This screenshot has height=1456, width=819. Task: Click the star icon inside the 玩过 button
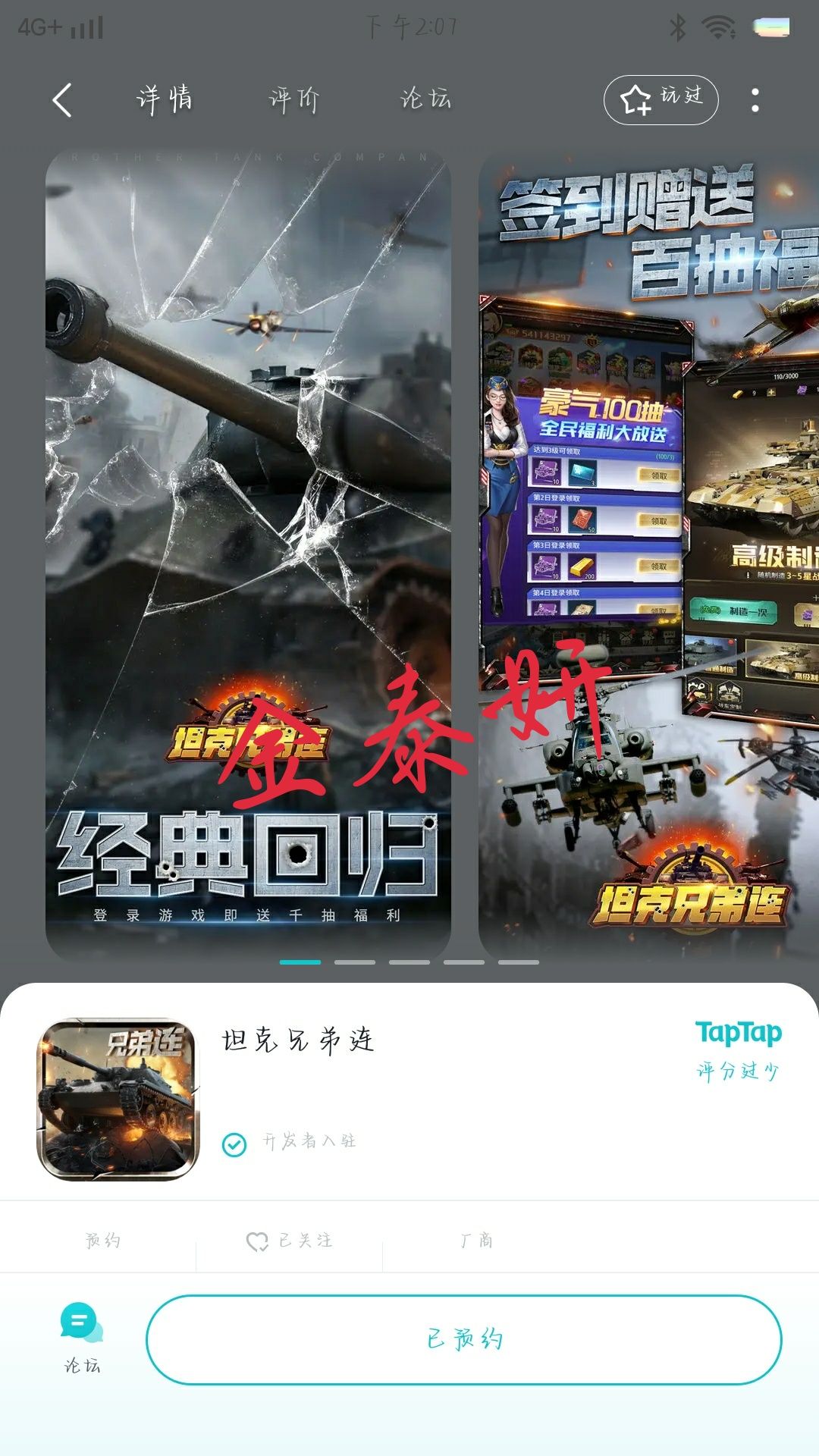(635, 98)
